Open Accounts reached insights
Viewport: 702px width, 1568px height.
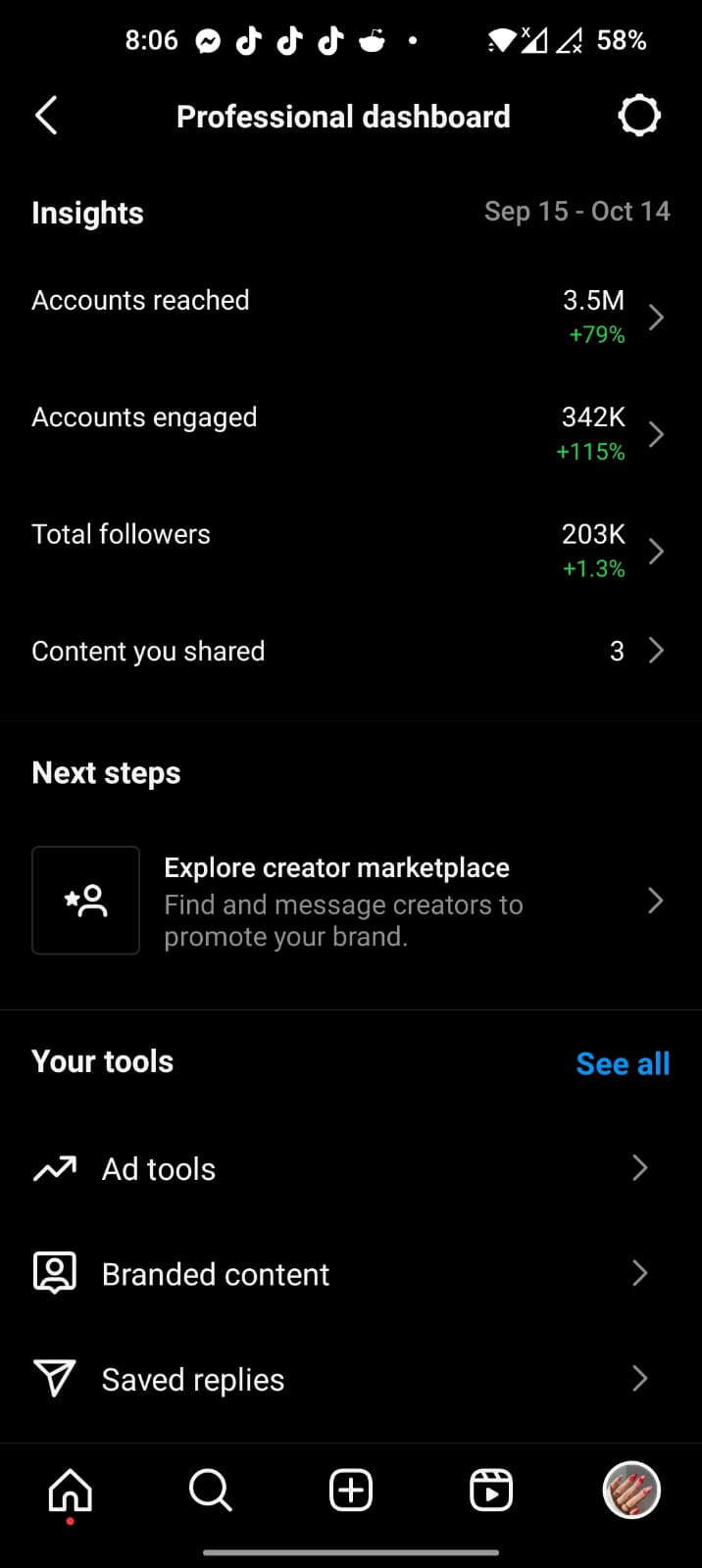point(349,317)
